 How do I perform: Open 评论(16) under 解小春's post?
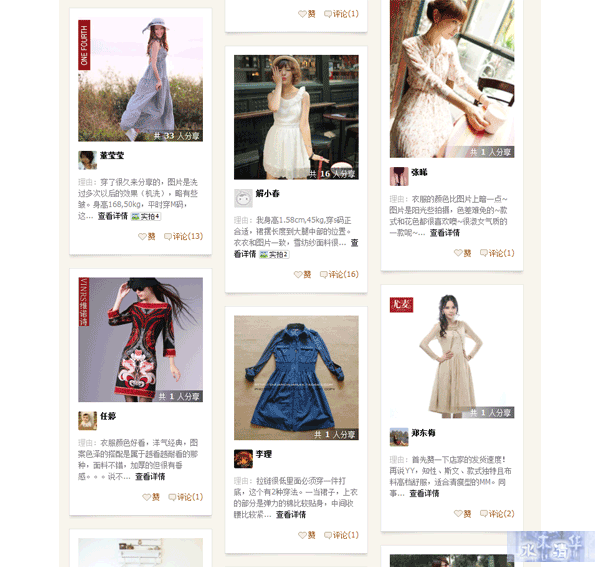tap(340, 274)
